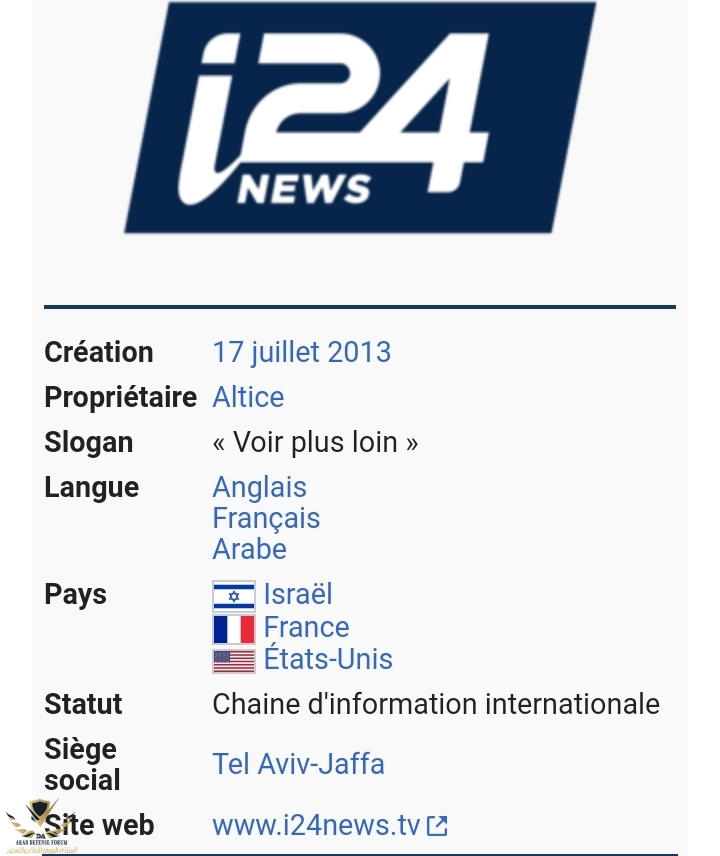This screenshot has height=856, width=720.
Task: Open the Altice owner link
Action: point(248,397)
